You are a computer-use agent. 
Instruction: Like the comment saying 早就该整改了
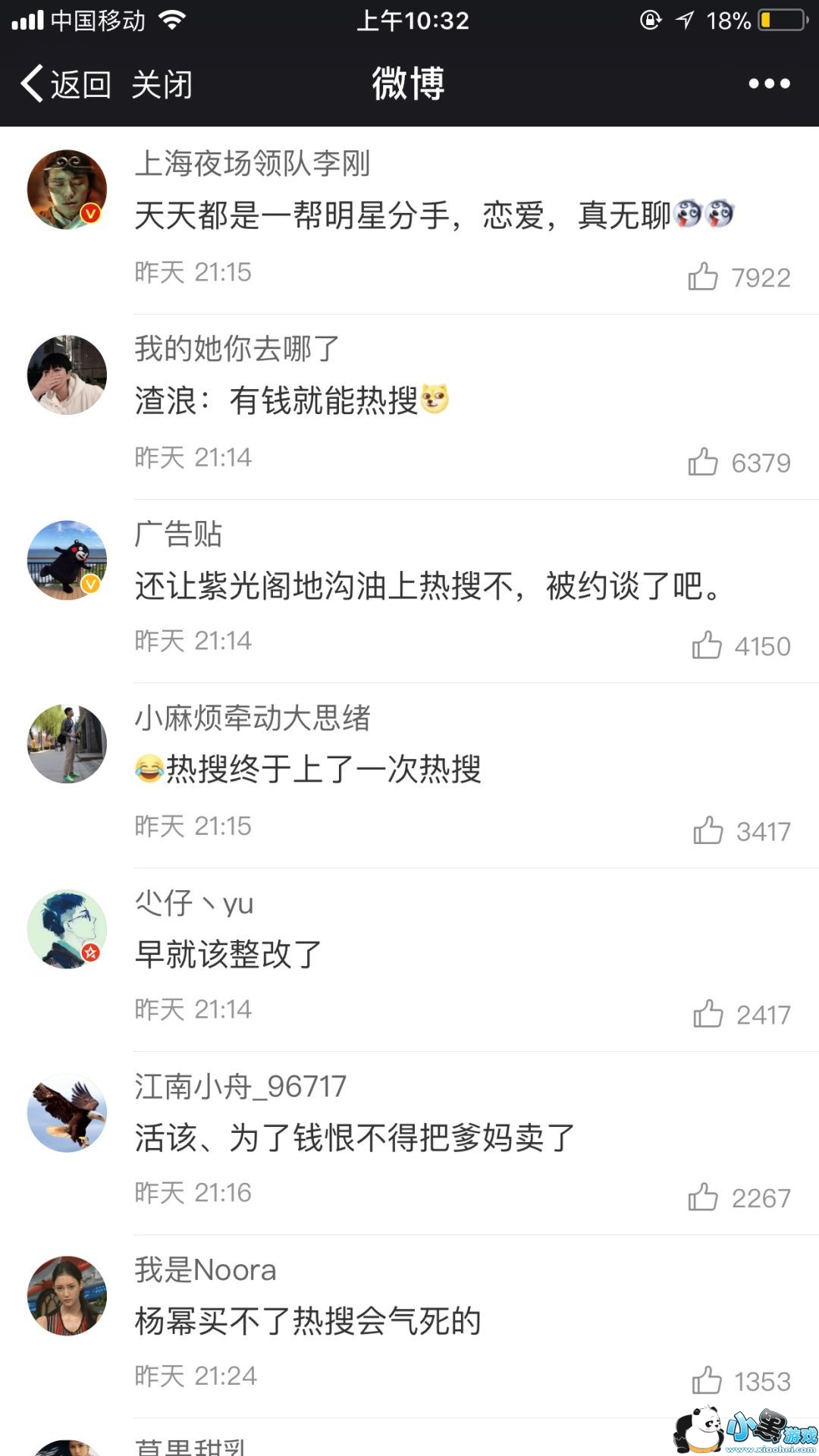[x=708, y=1014]
